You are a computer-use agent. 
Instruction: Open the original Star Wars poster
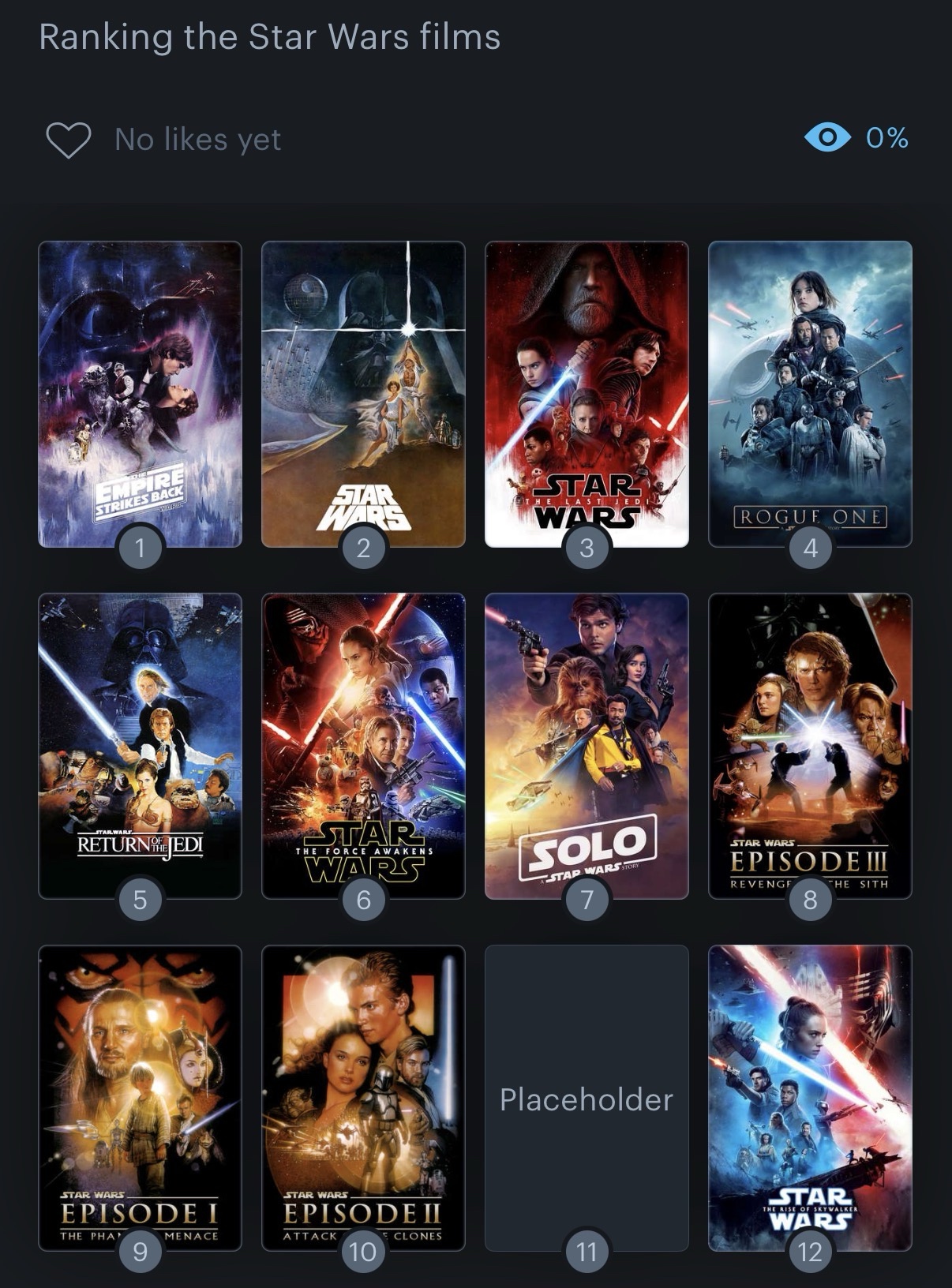[x=363, y=393]
